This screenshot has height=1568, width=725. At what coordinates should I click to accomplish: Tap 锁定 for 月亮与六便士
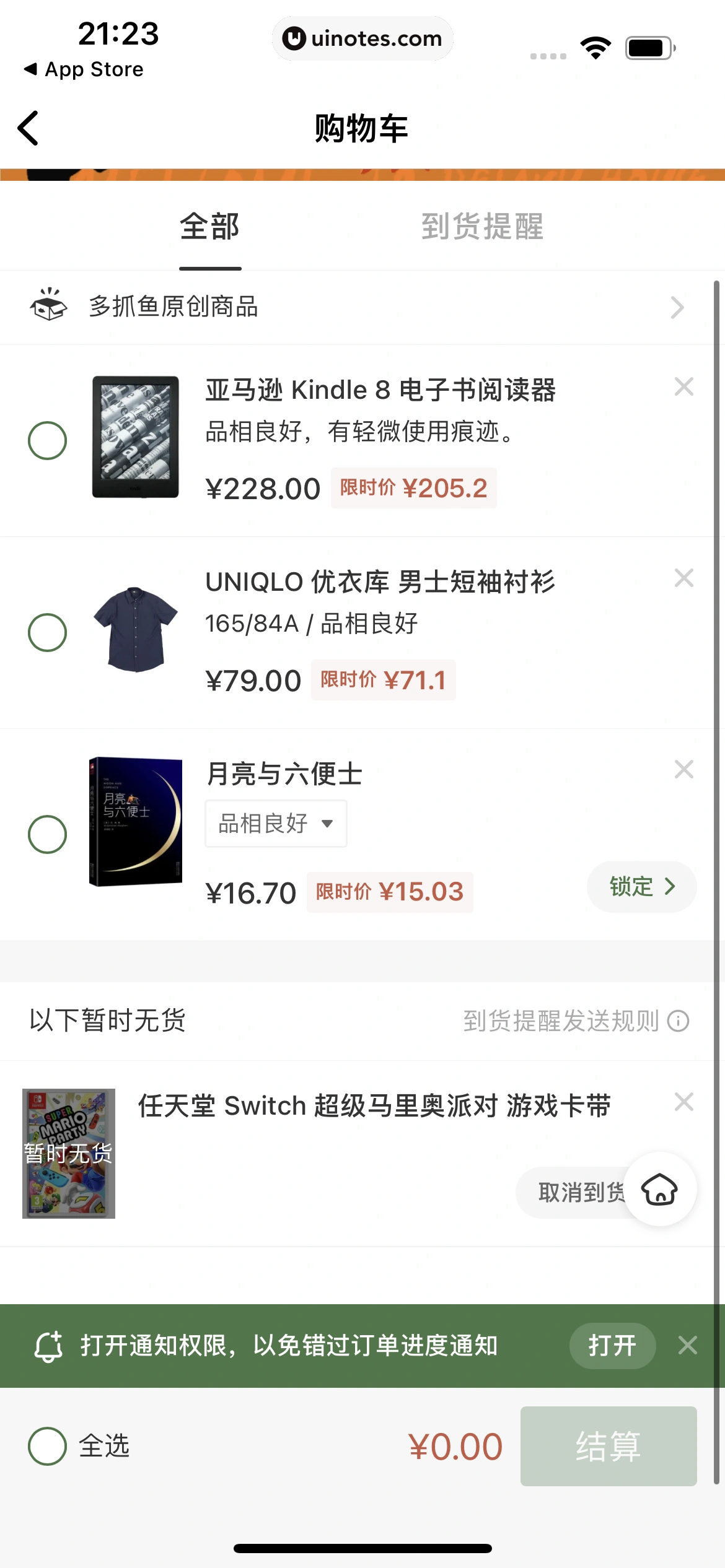coord(641,887)
